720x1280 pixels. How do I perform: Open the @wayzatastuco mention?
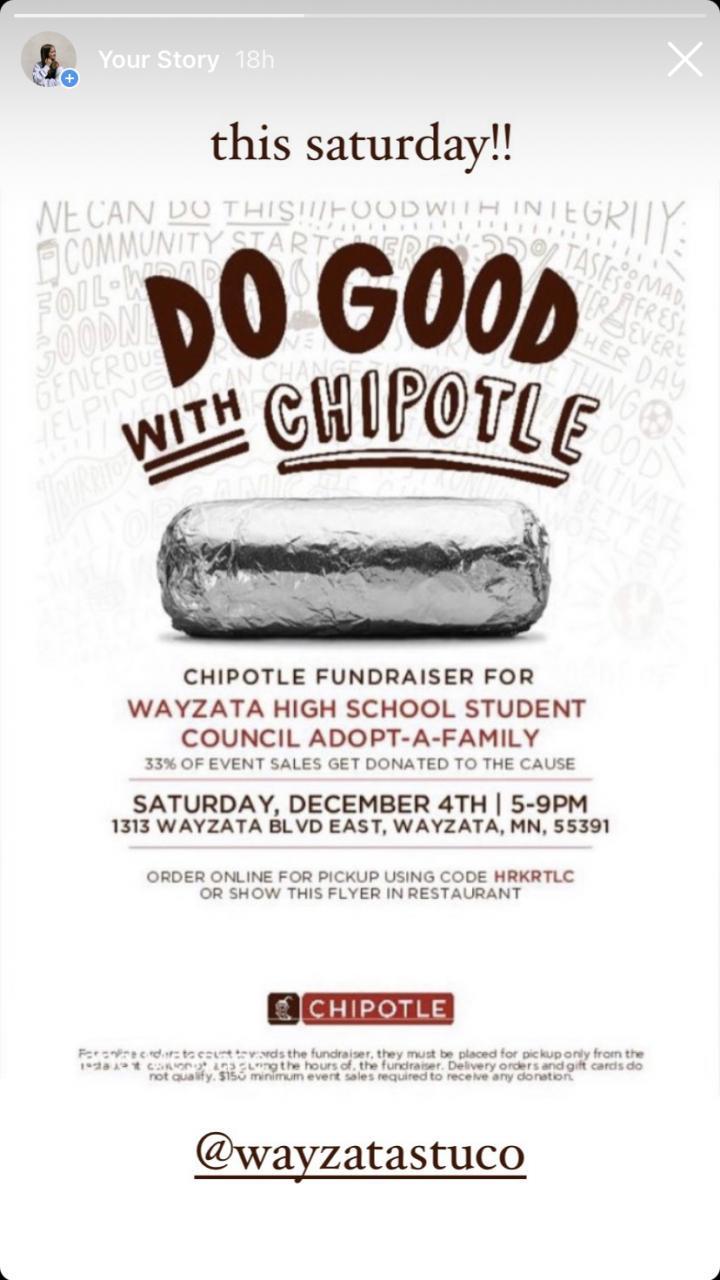pos(360,1153)
